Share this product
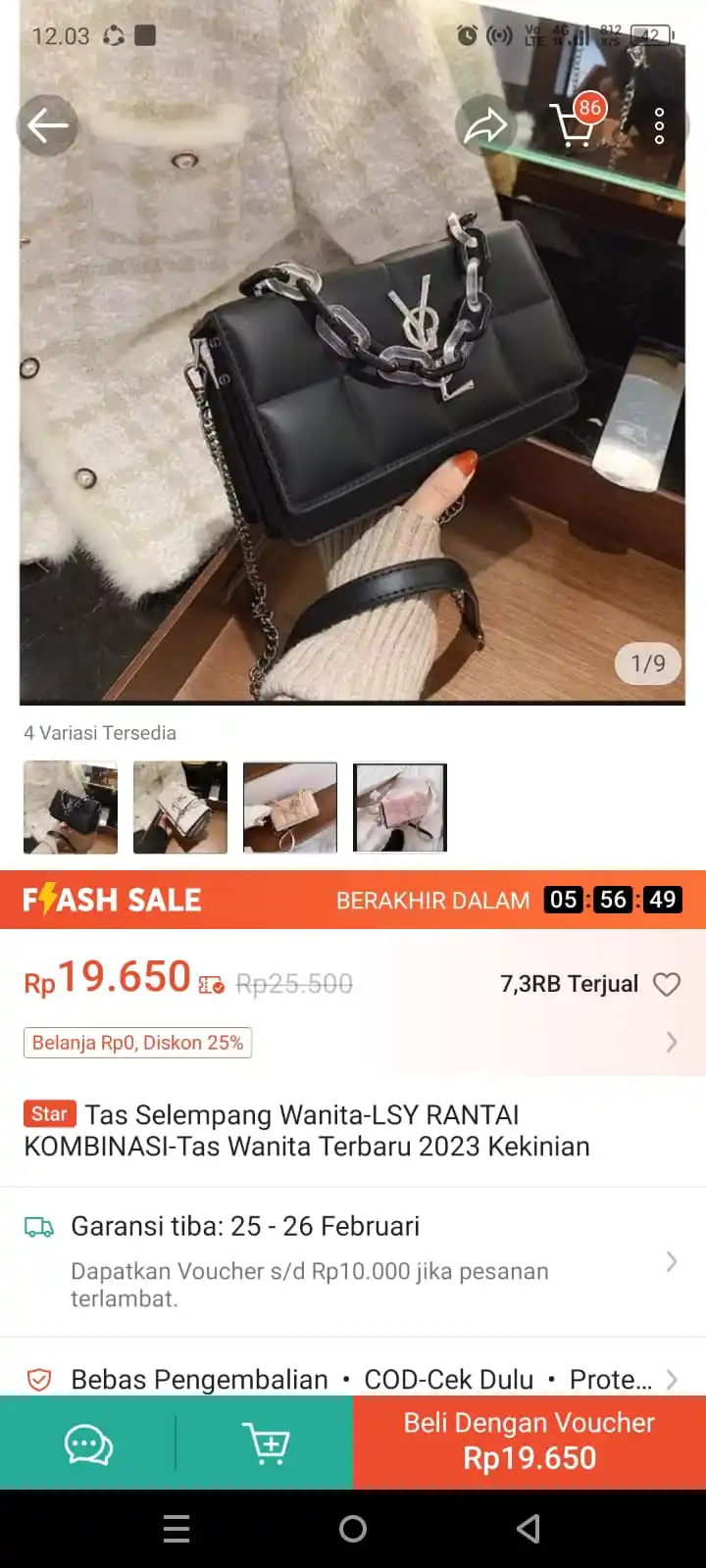Screen dimensions: 706x1568 484,125
